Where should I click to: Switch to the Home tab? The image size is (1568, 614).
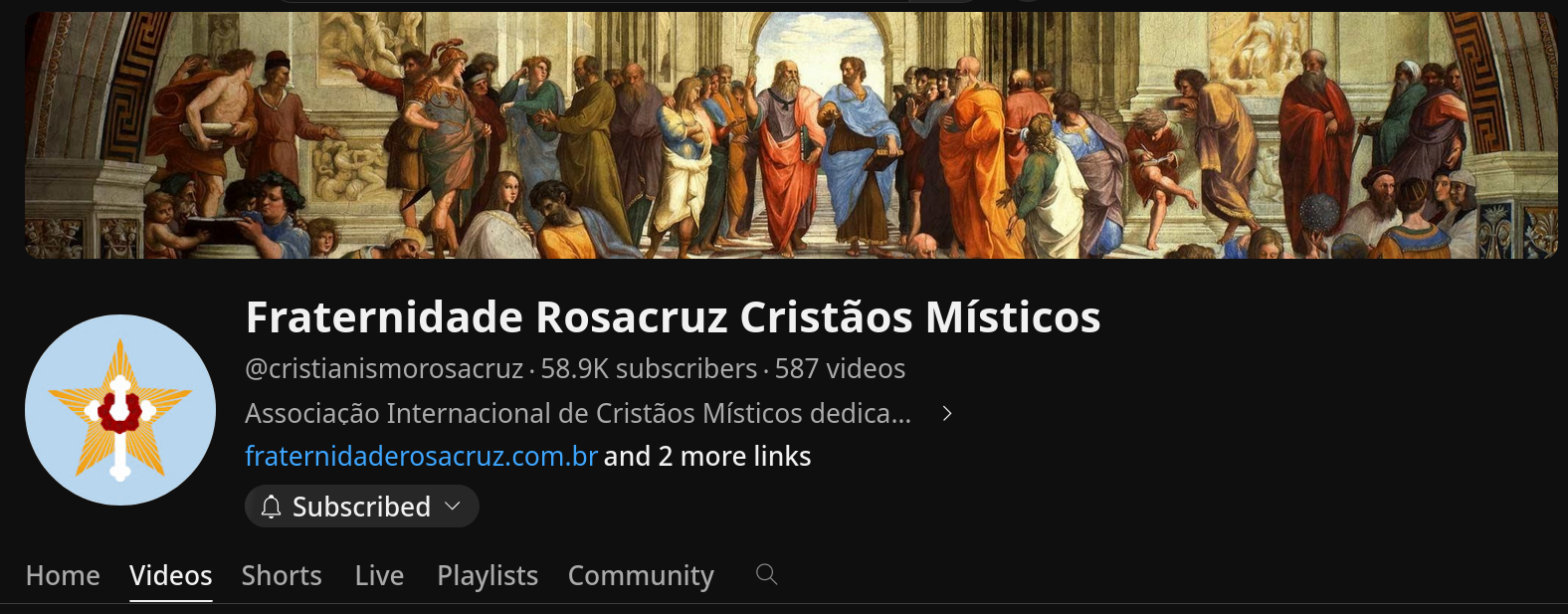click(63, 575)
